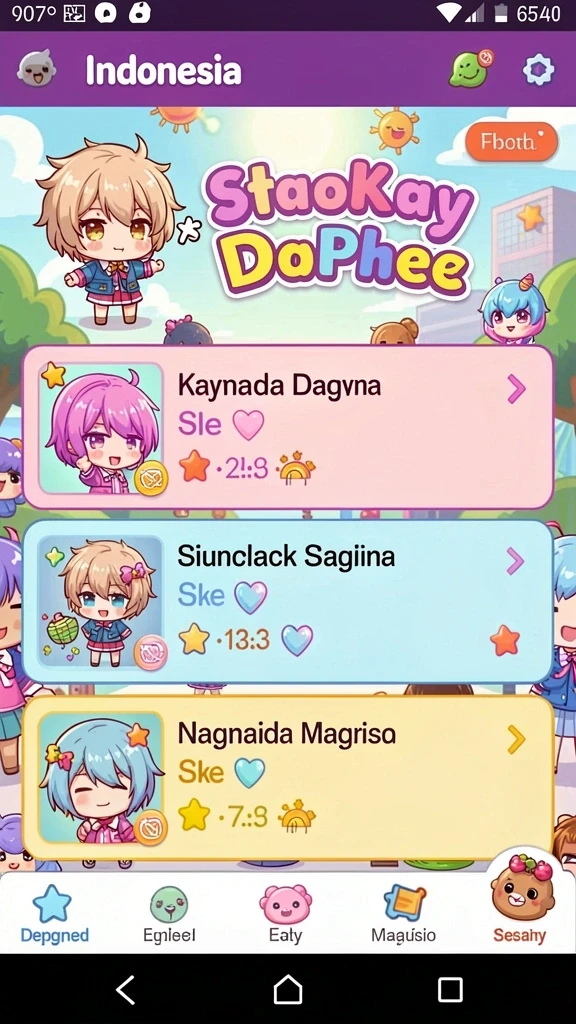576x1024 pixels.
Task: Tap the grey avatar icon beside Indonesia
Action: coord(37,69)
